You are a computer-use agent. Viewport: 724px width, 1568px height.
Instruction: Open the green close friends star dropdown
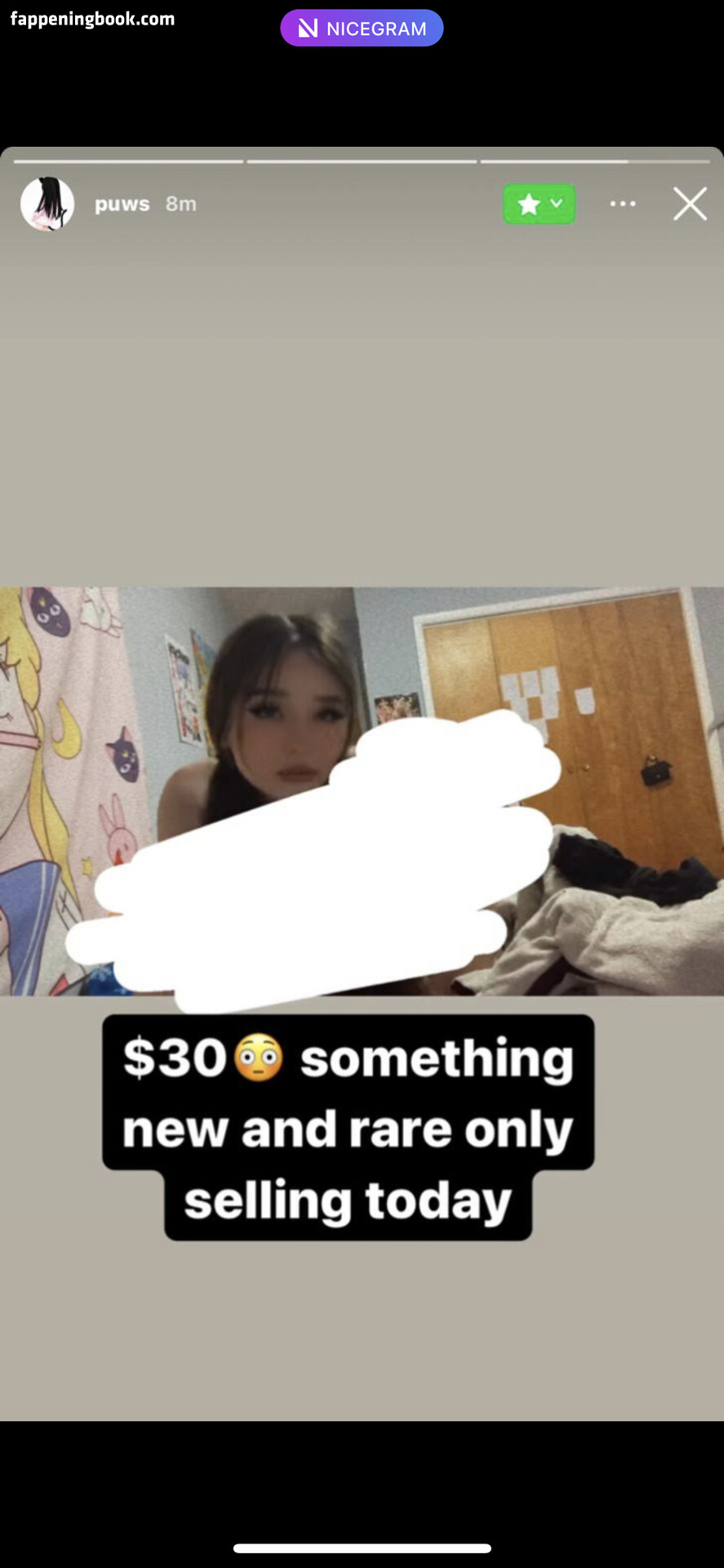pyautogui.click(x=539, y=204)
